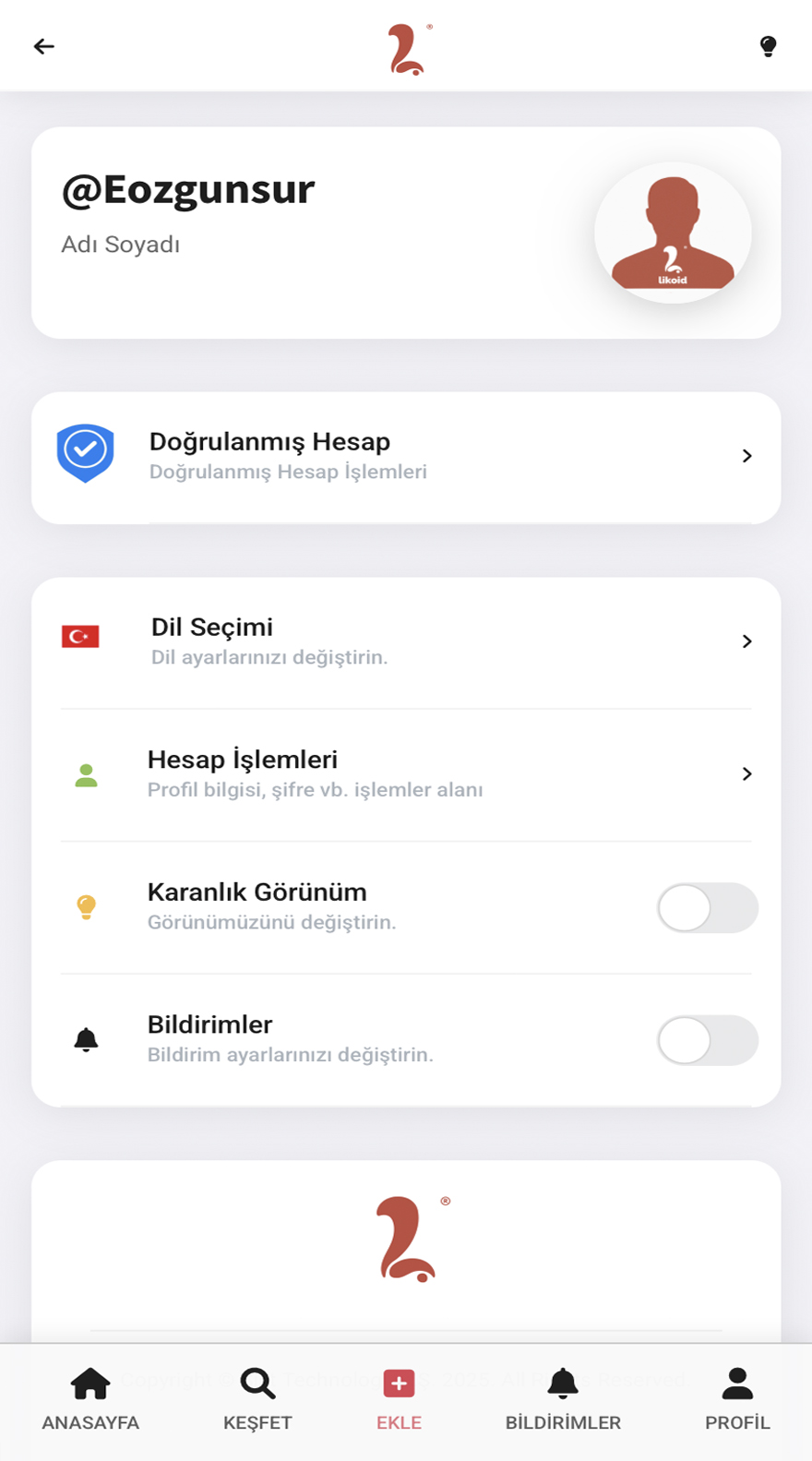Viewport: 812px width, 1461px height.
Task: Go back using the top arrow
Action: 44,46
